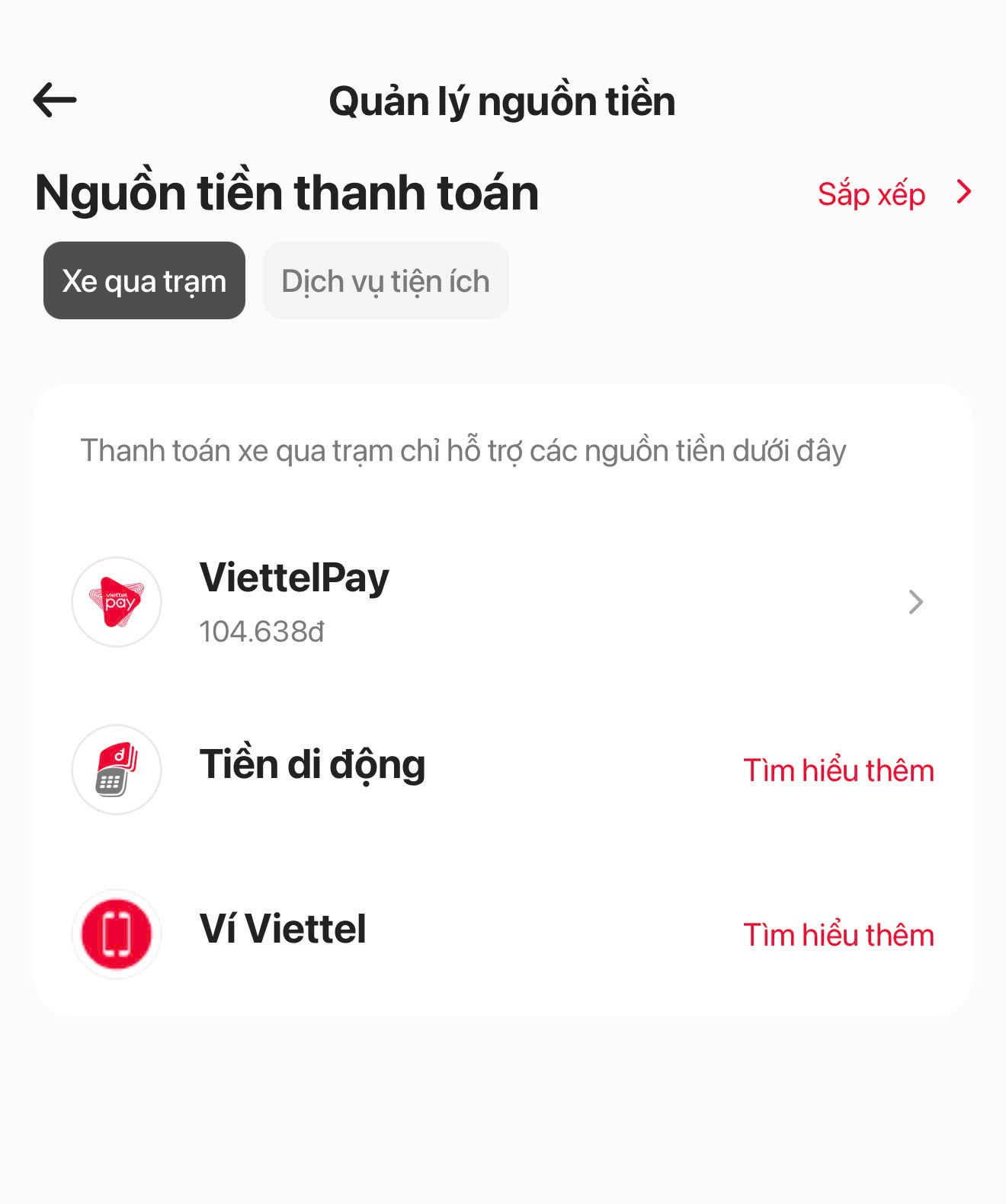The image size is (1006, 1204).
Task: Select the red Ví Viettel wallet icon
Action: click(116, 933)
